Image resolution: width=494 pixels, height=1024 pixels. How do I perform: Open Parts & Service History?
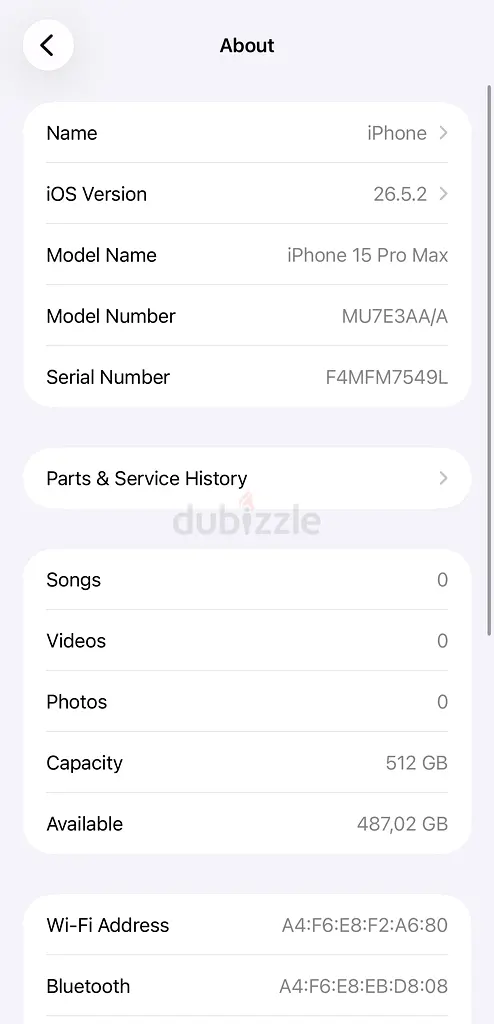tap(247, 478)
